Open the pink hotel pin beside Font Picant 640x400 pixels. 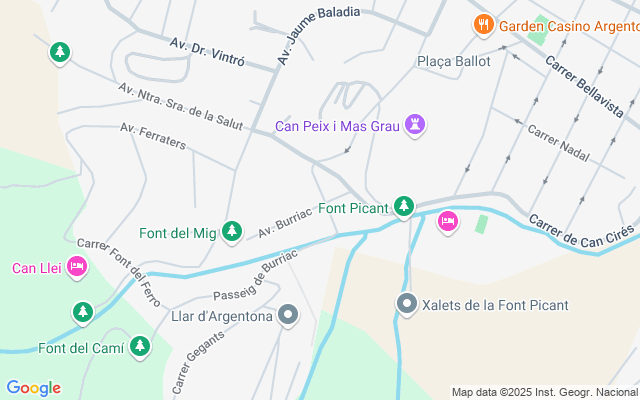(x=447, y=220)
